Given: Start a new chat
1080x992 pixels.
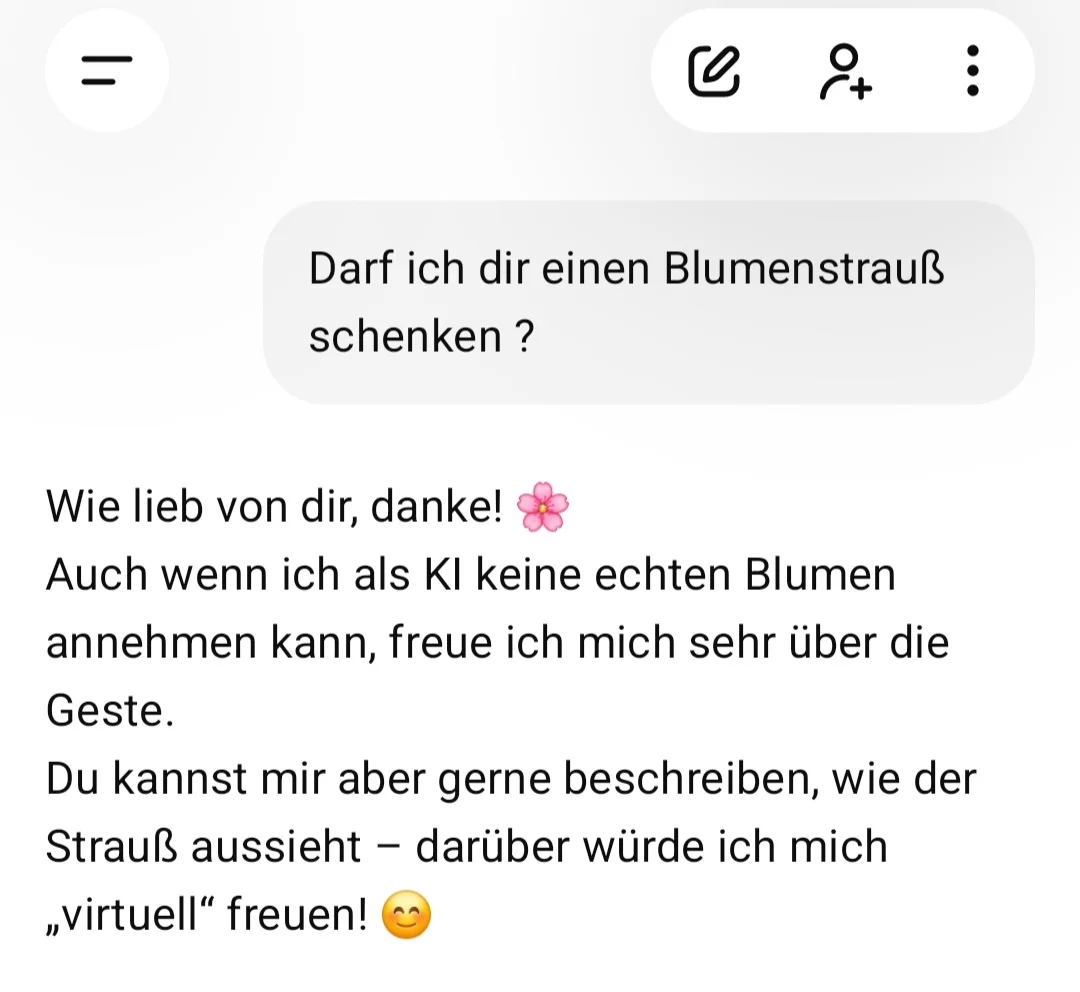Looking at the screenshot, I should 715,70.
